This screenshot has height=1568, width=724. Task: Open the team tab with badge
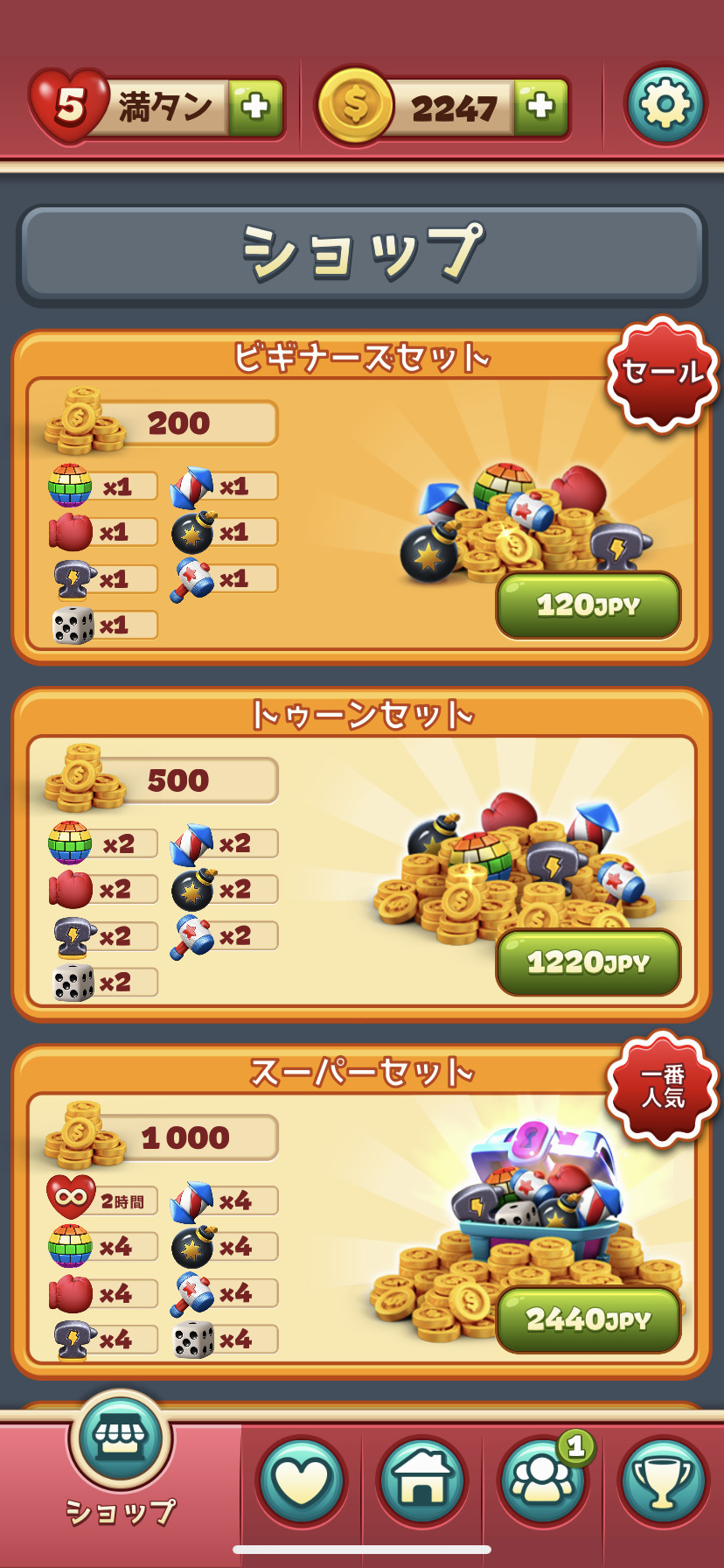(x=543, y=1481)
